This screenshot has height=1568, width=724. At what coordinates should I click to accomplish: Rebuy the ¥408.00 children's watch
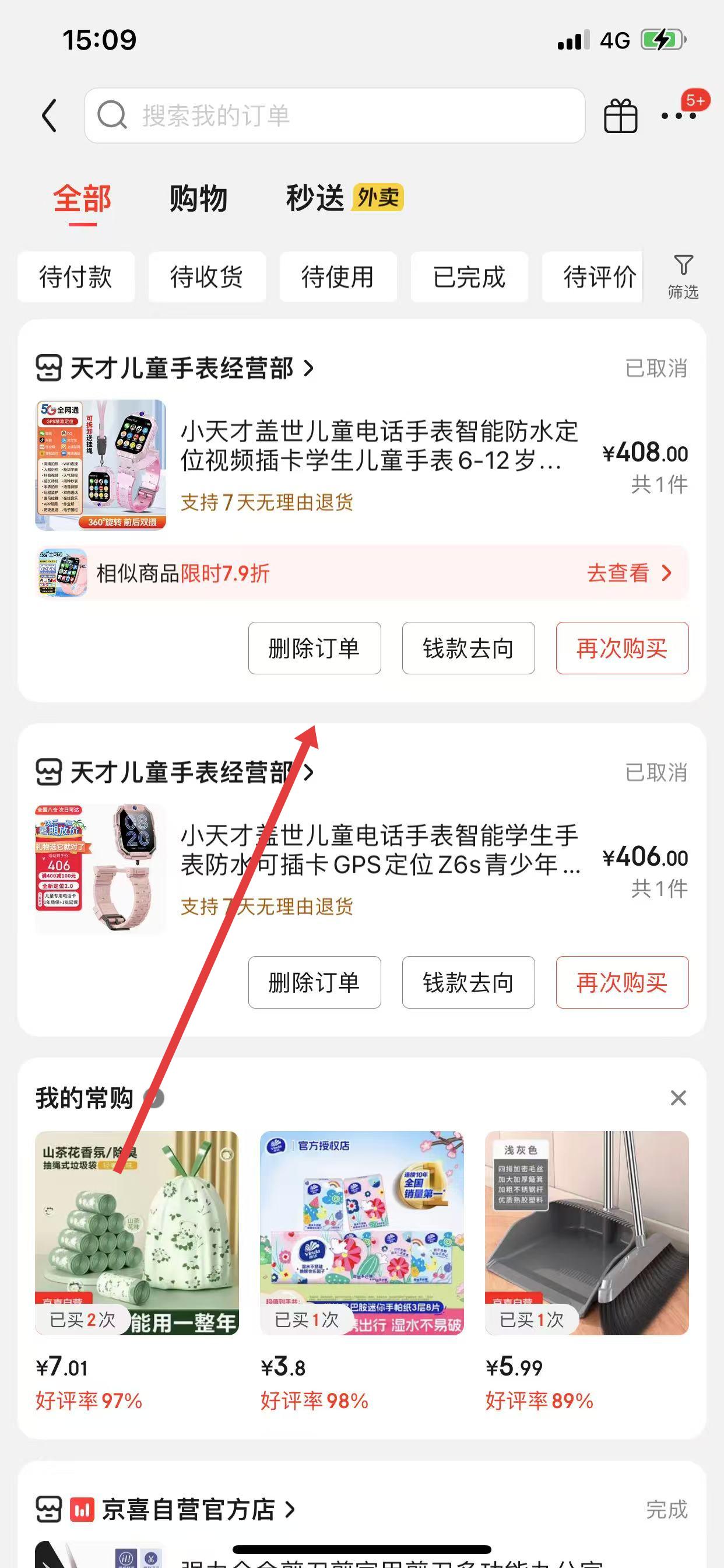[x=622, y=648]
